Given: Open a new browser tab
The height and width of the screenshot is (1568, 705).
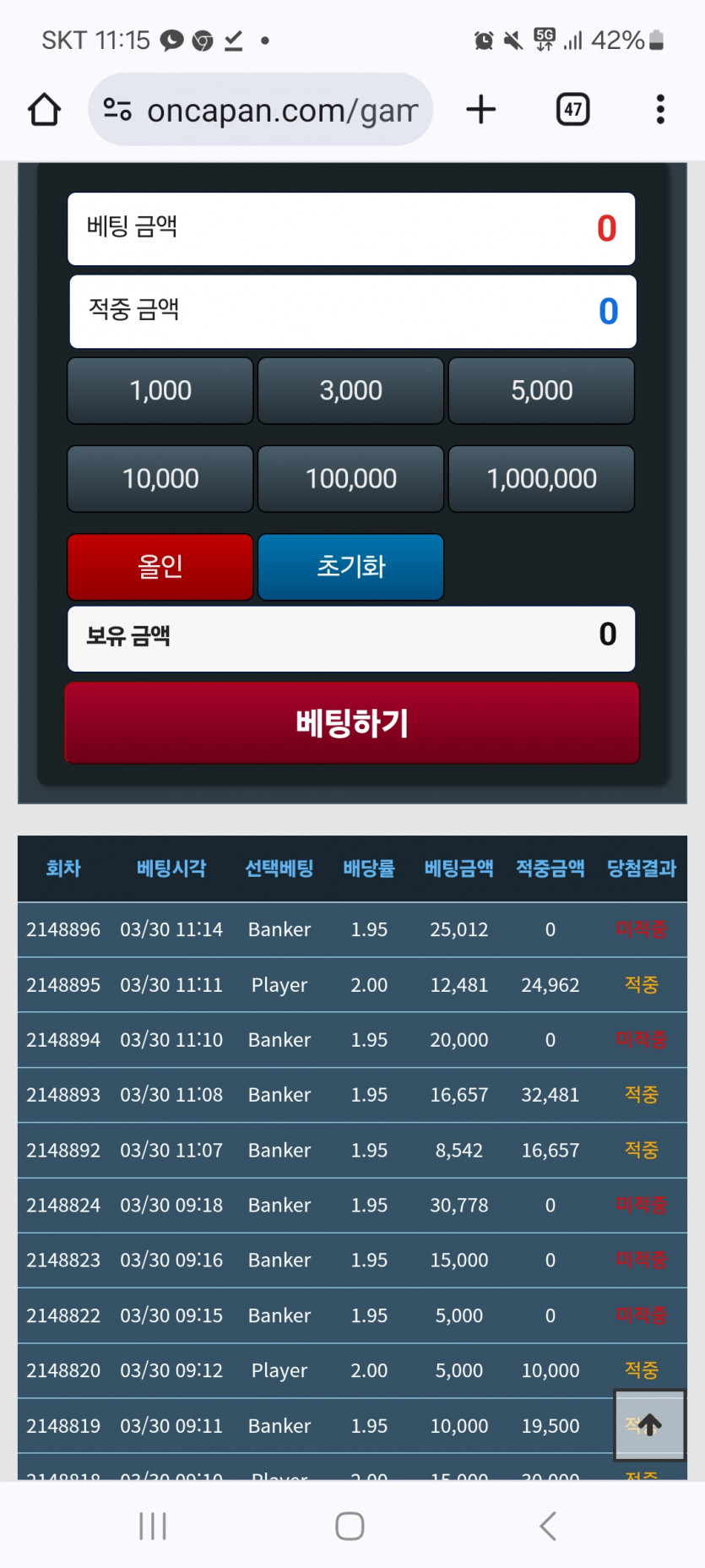Looking at the screenshot, I should pyautogui.click(x=481, y=110).
